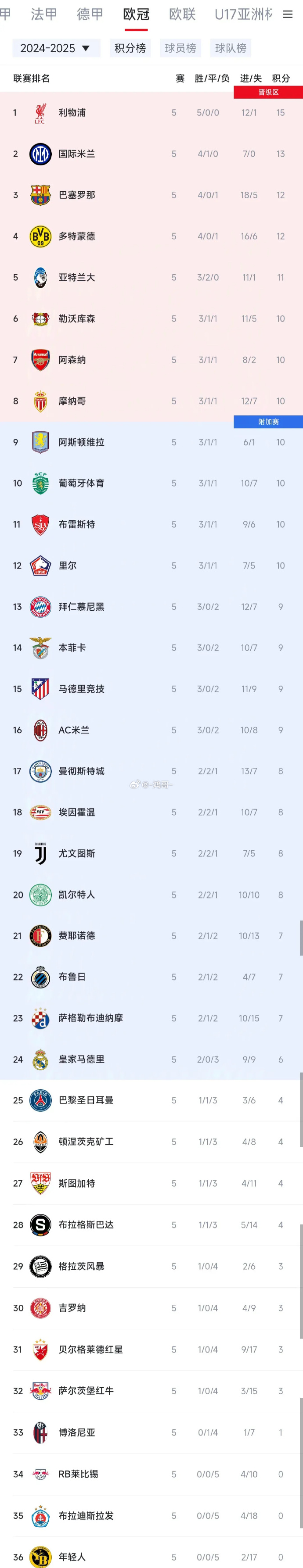Switch to the 法甲 league tab
The image size is (303, 1568).
click(44, 14)
